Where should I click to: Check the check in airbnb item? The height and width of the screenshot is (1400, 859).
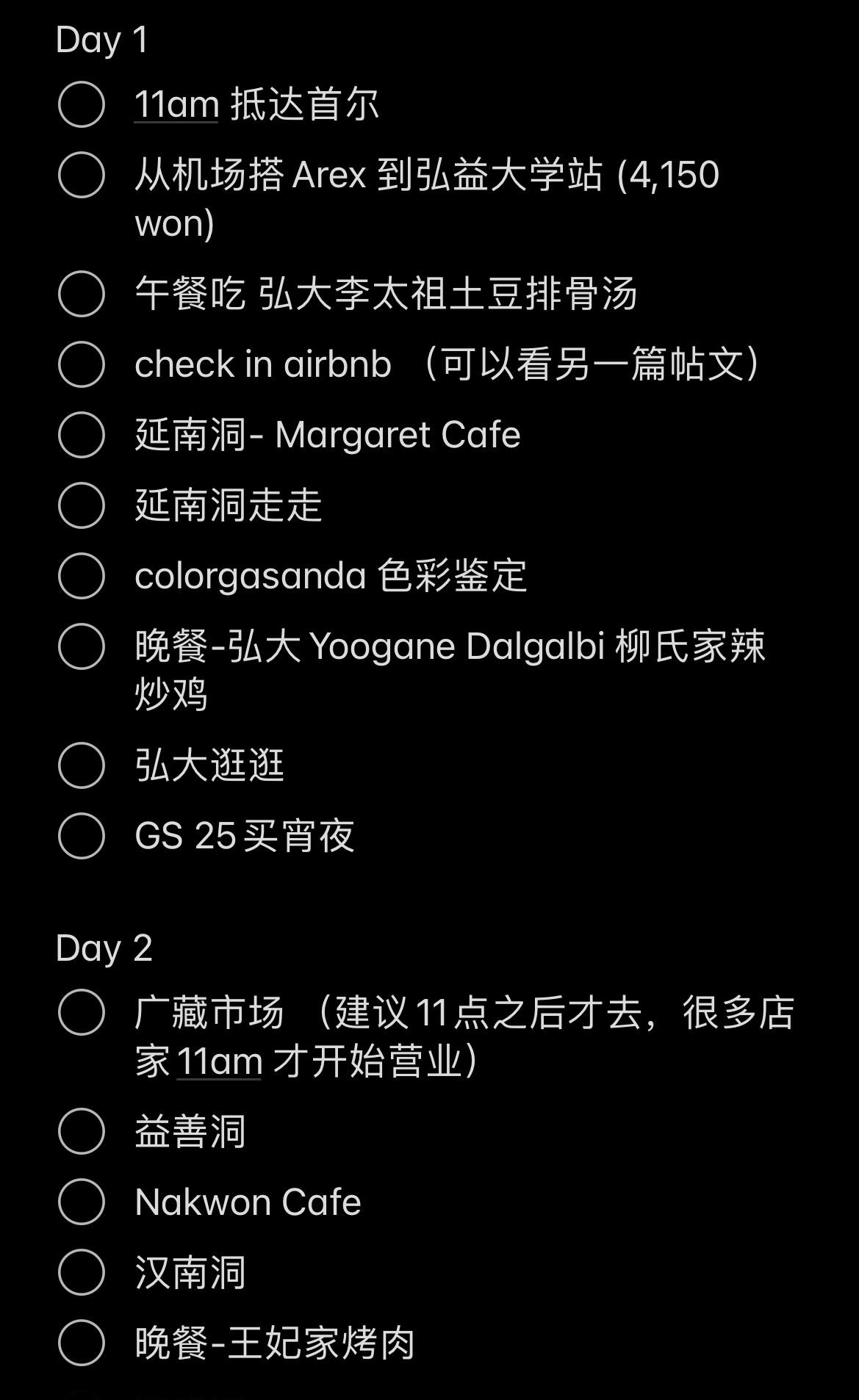81,364
